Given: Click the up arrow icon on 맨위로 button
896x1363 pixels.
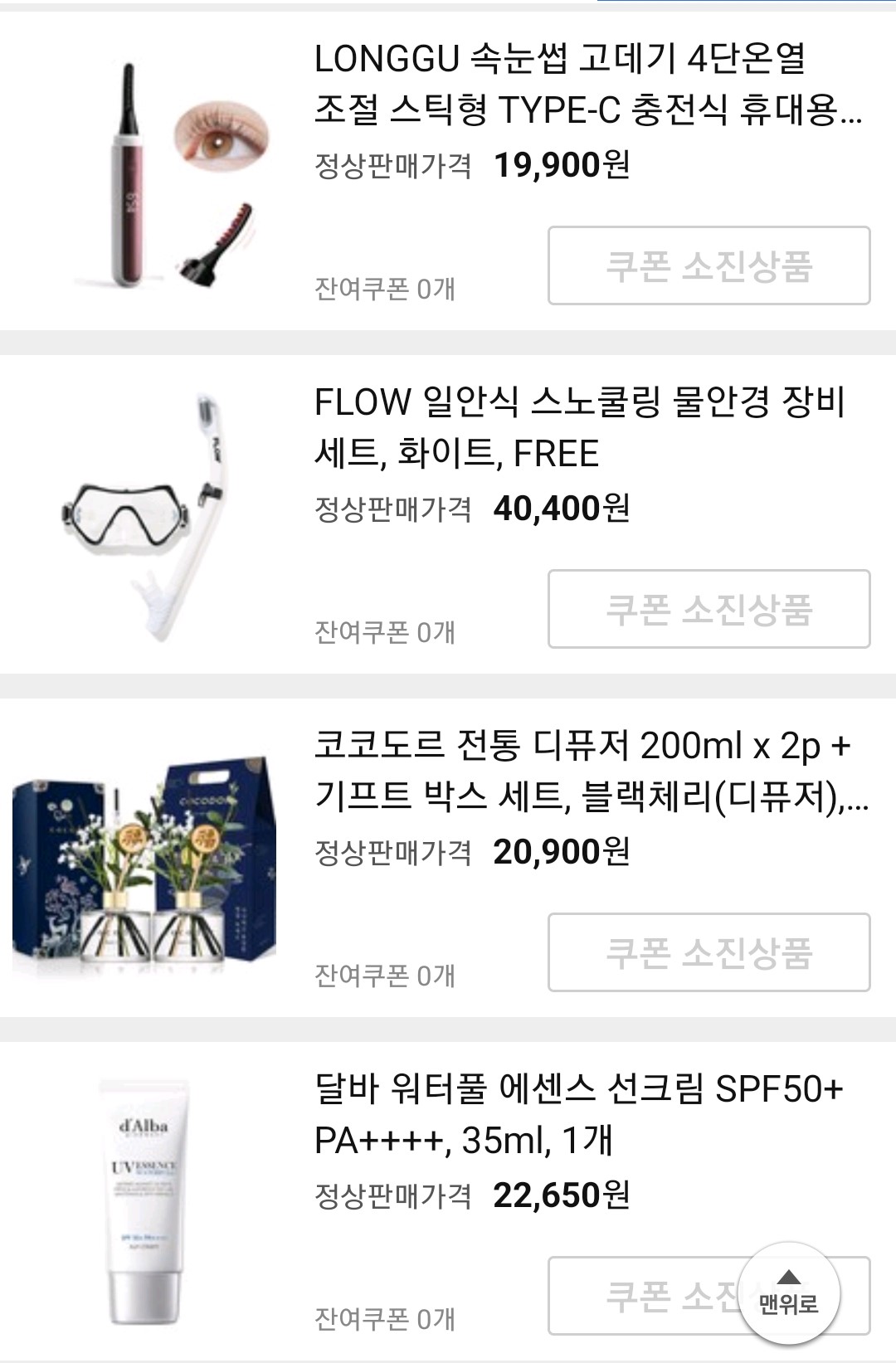Looking at the screenshot, I should (790, 1275).
